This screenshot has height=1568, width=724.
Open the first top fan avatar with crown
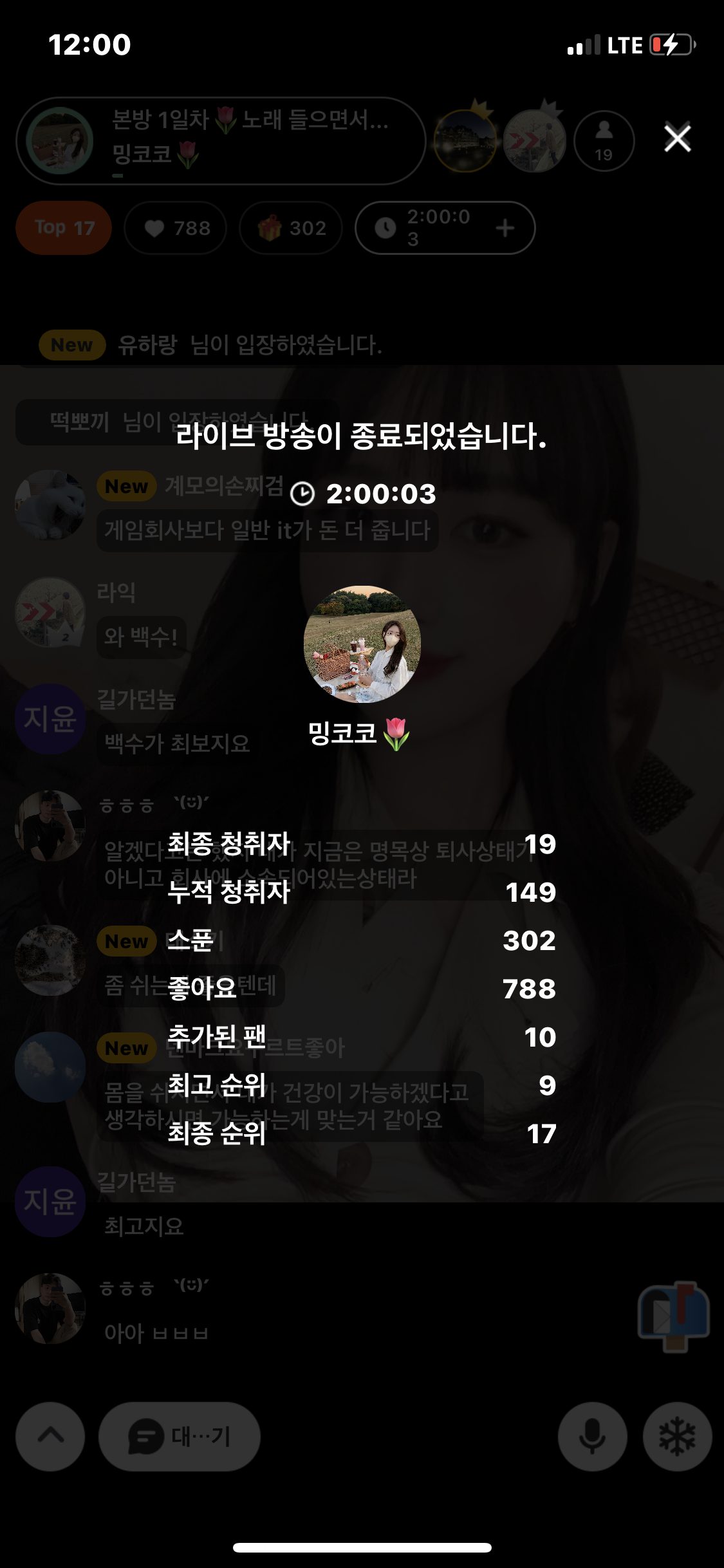click(x=465, y=141)
